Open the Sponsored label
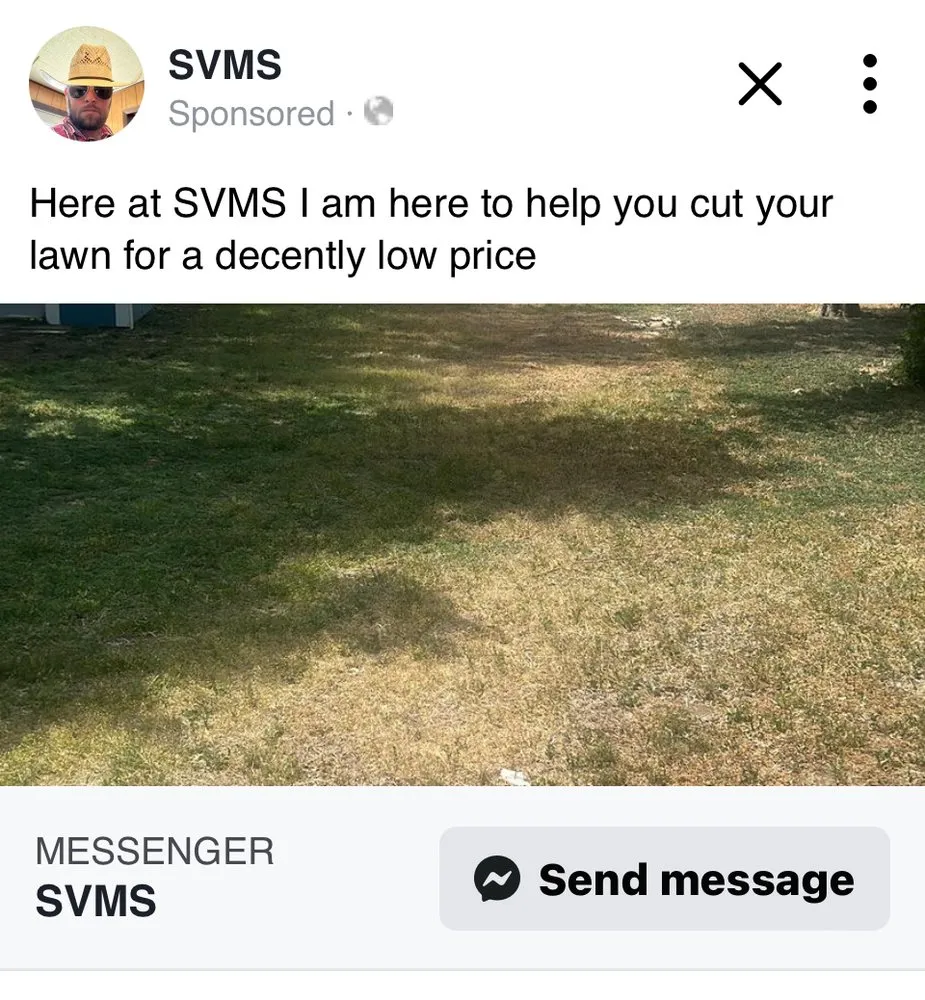 click(252, 112)
